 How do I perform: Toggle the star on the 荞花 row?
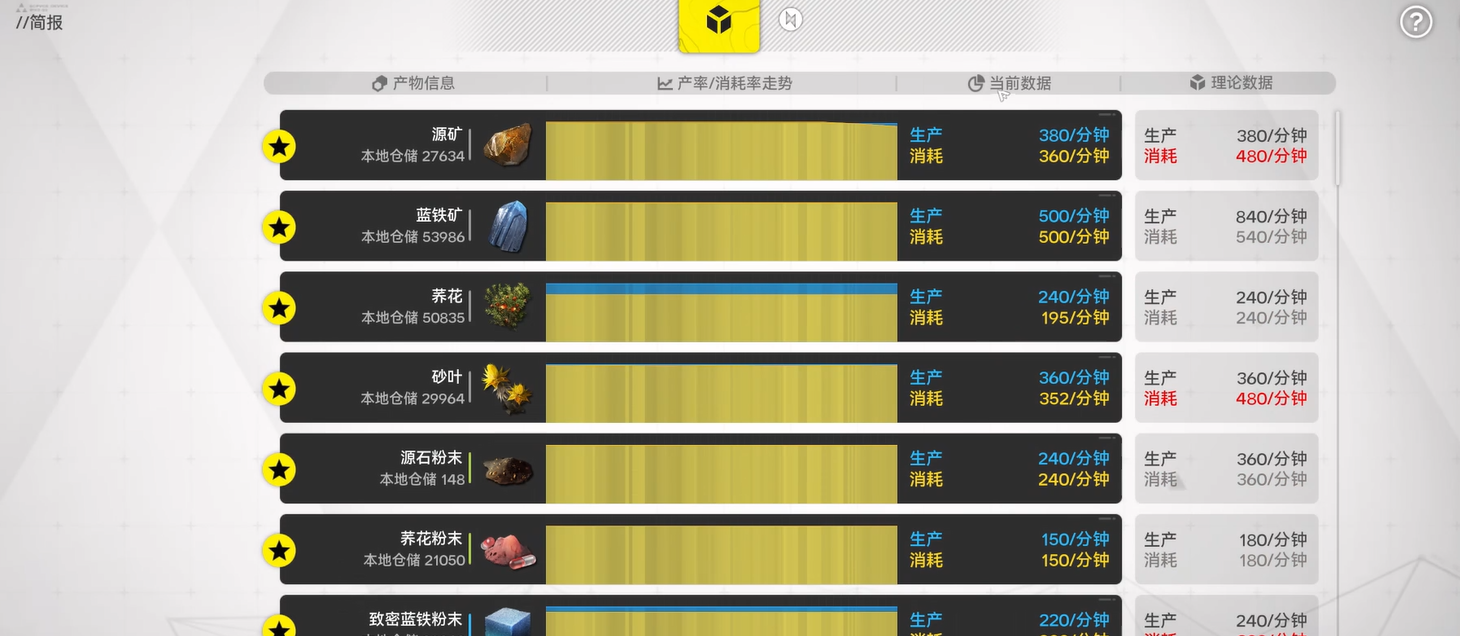[279, 308]
